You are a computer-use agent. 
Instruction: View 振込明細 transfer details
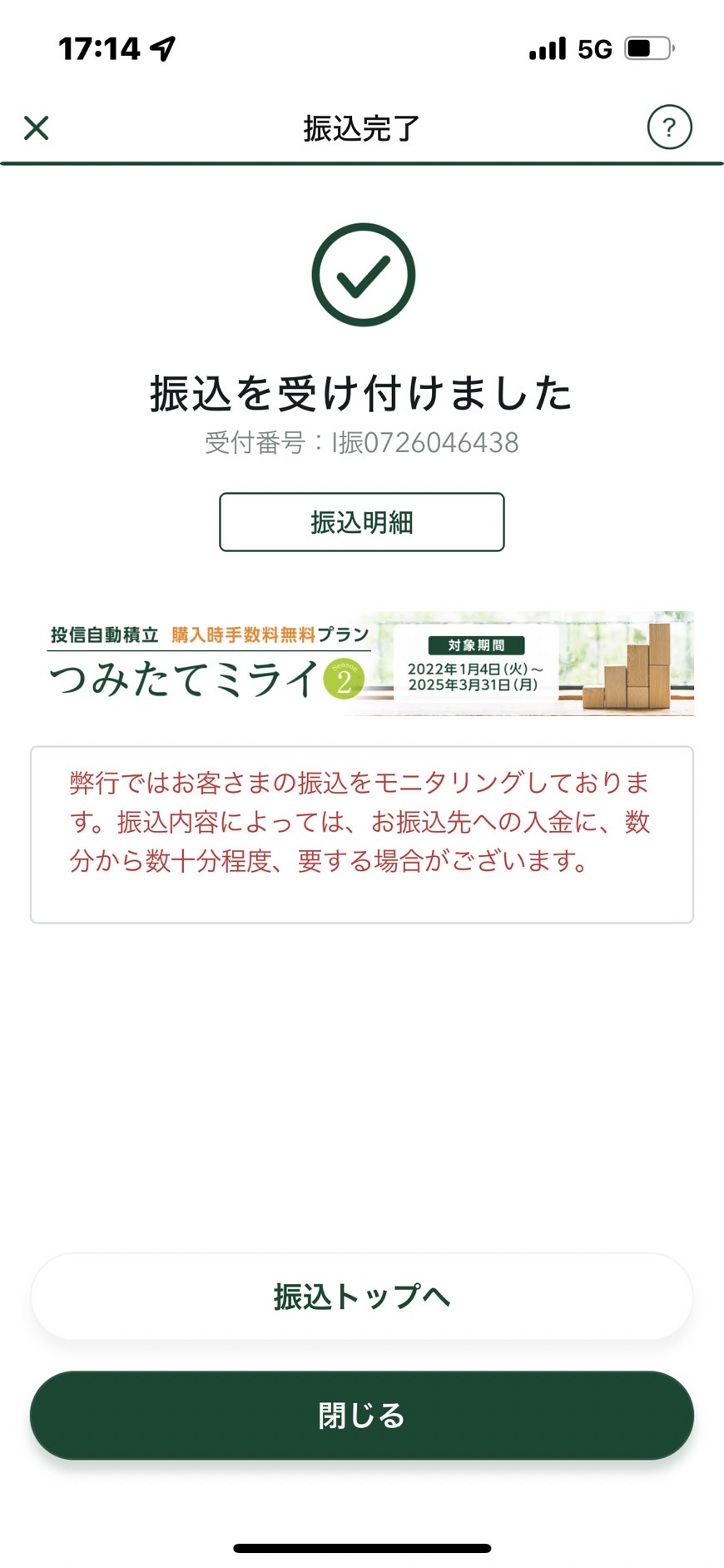(362, 522)
